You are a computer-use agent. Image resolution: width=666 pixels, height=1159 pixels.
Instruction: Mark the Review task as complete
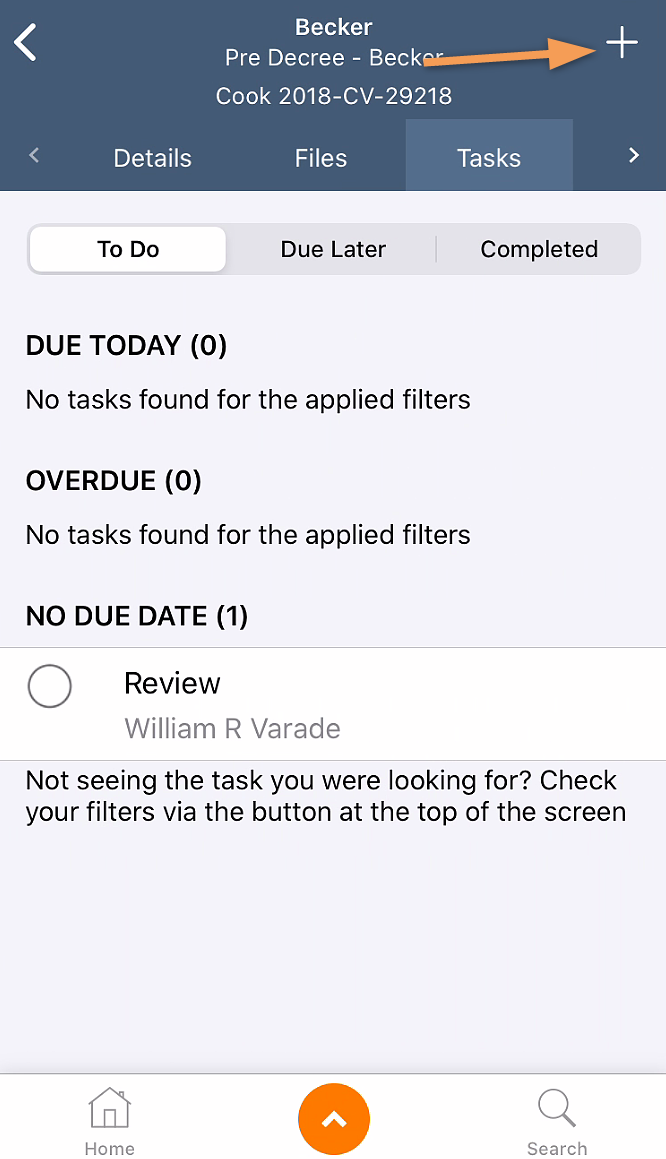pos(50,686)
